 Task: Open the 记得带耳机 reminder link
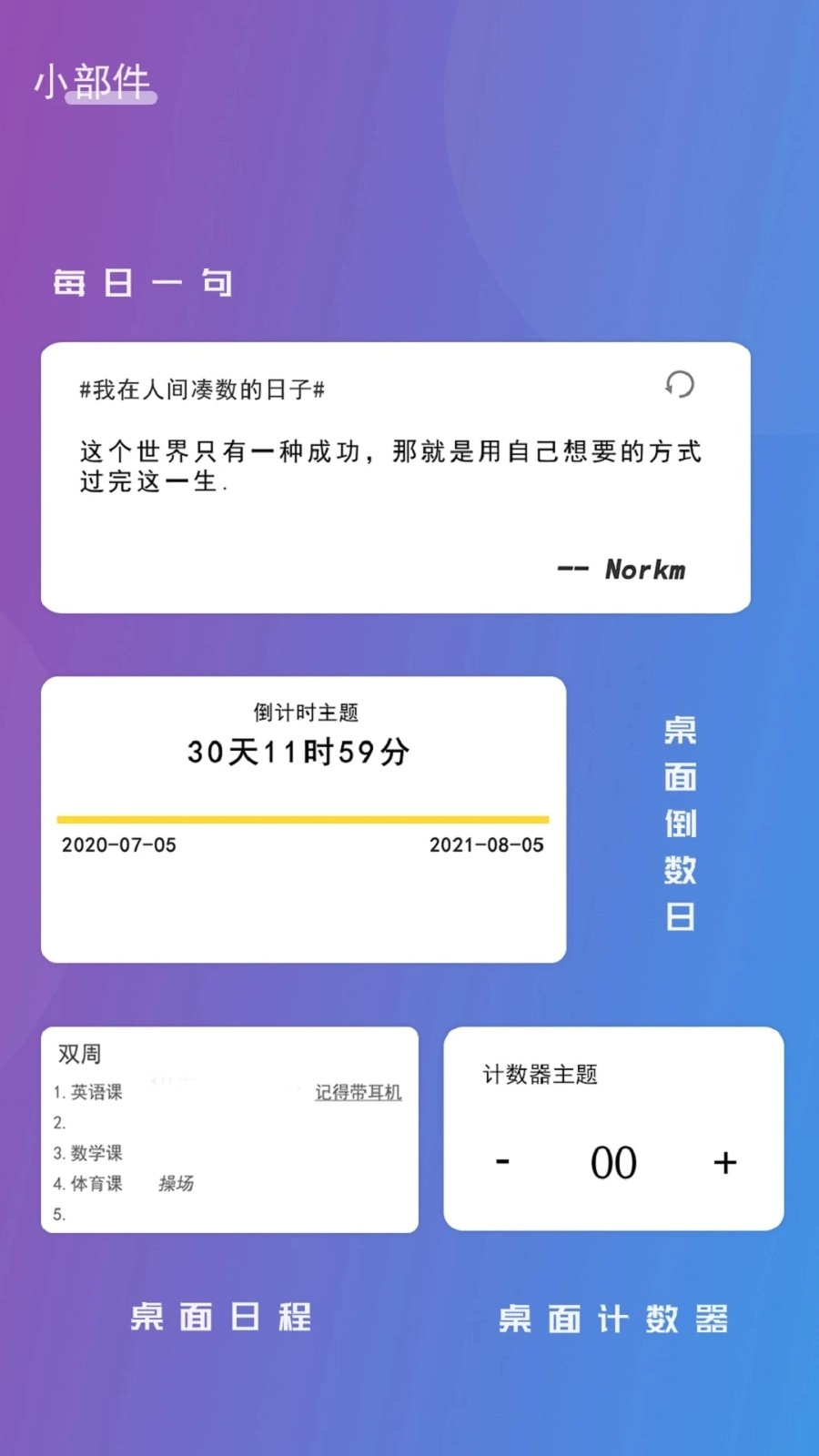358,1092
